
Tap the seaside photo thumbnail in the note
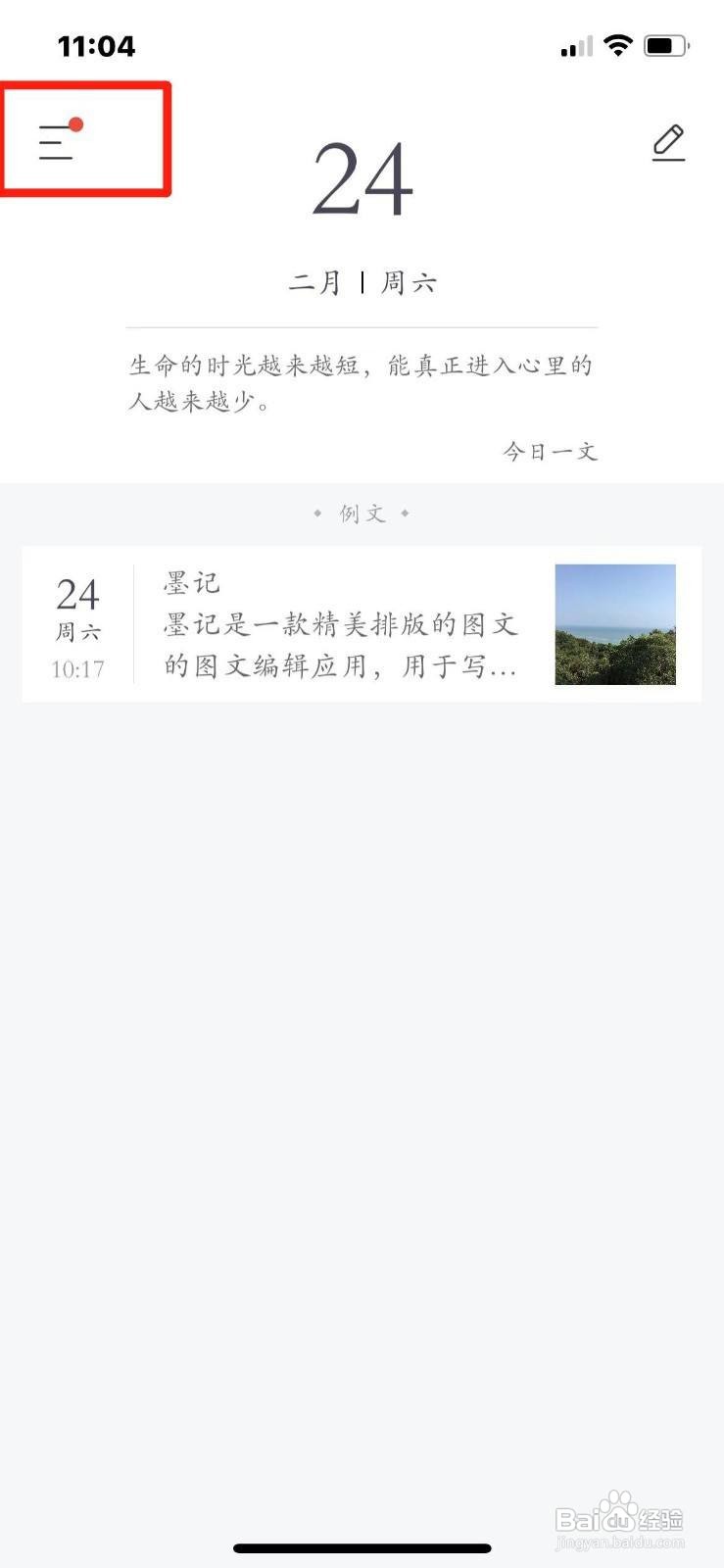[614, 624]
